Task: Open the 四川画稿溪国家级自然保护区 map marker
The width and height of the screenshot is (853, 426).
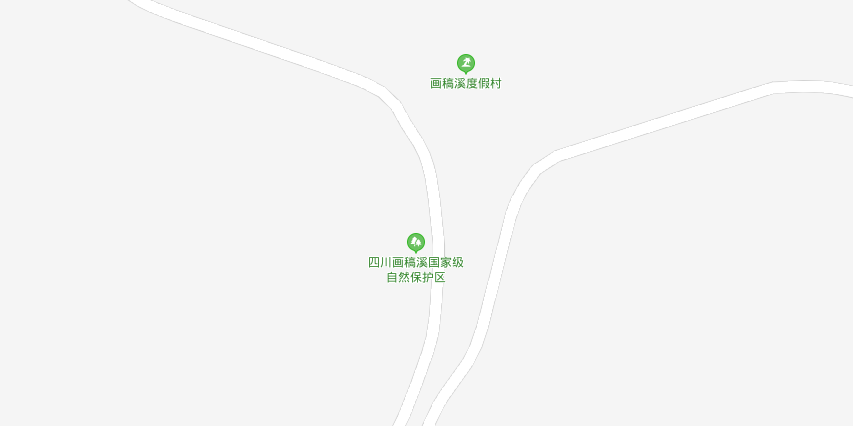Action: pos(416,242)
